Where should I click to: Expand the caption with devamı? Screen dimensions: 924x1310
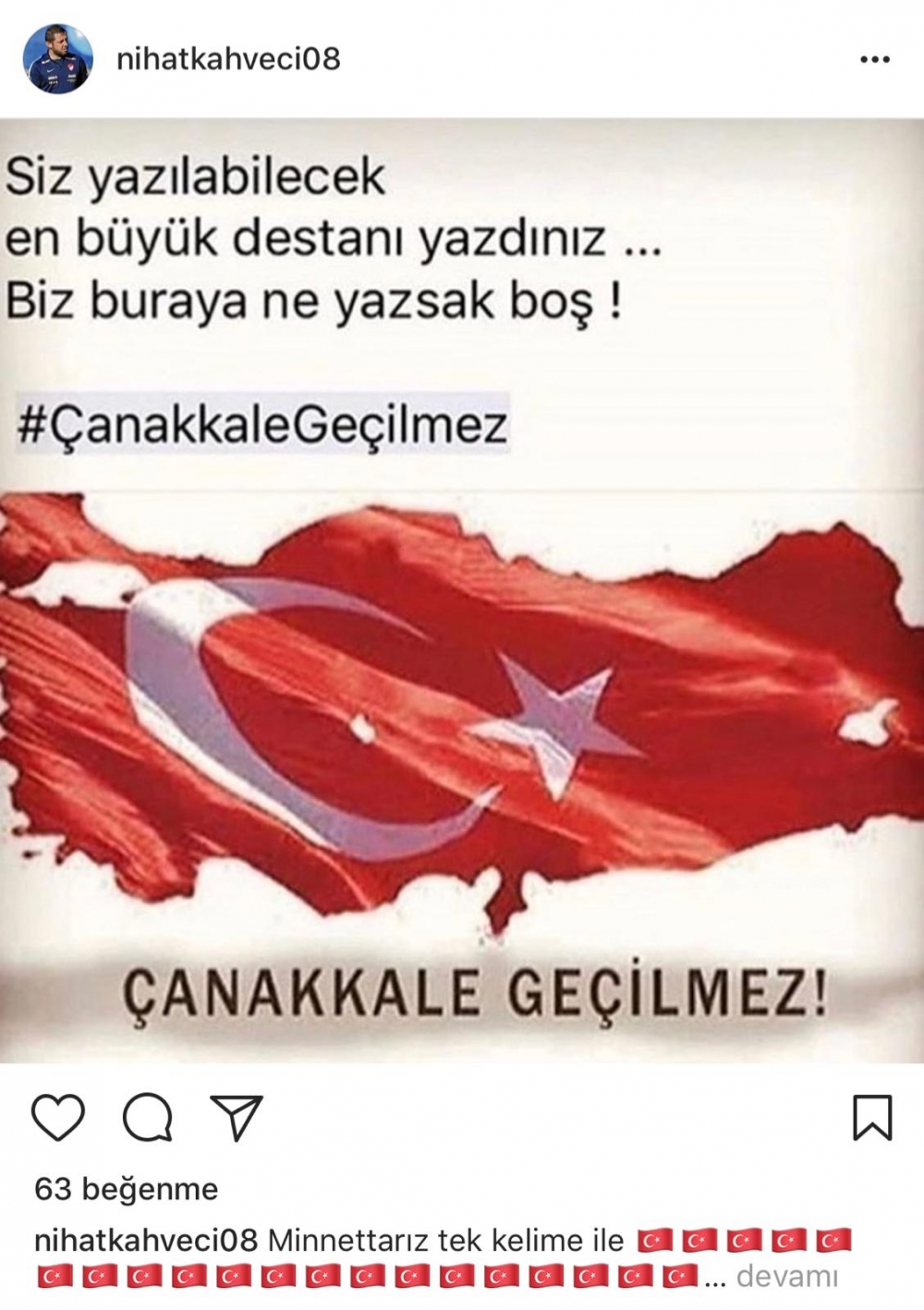pos(786,1277)
